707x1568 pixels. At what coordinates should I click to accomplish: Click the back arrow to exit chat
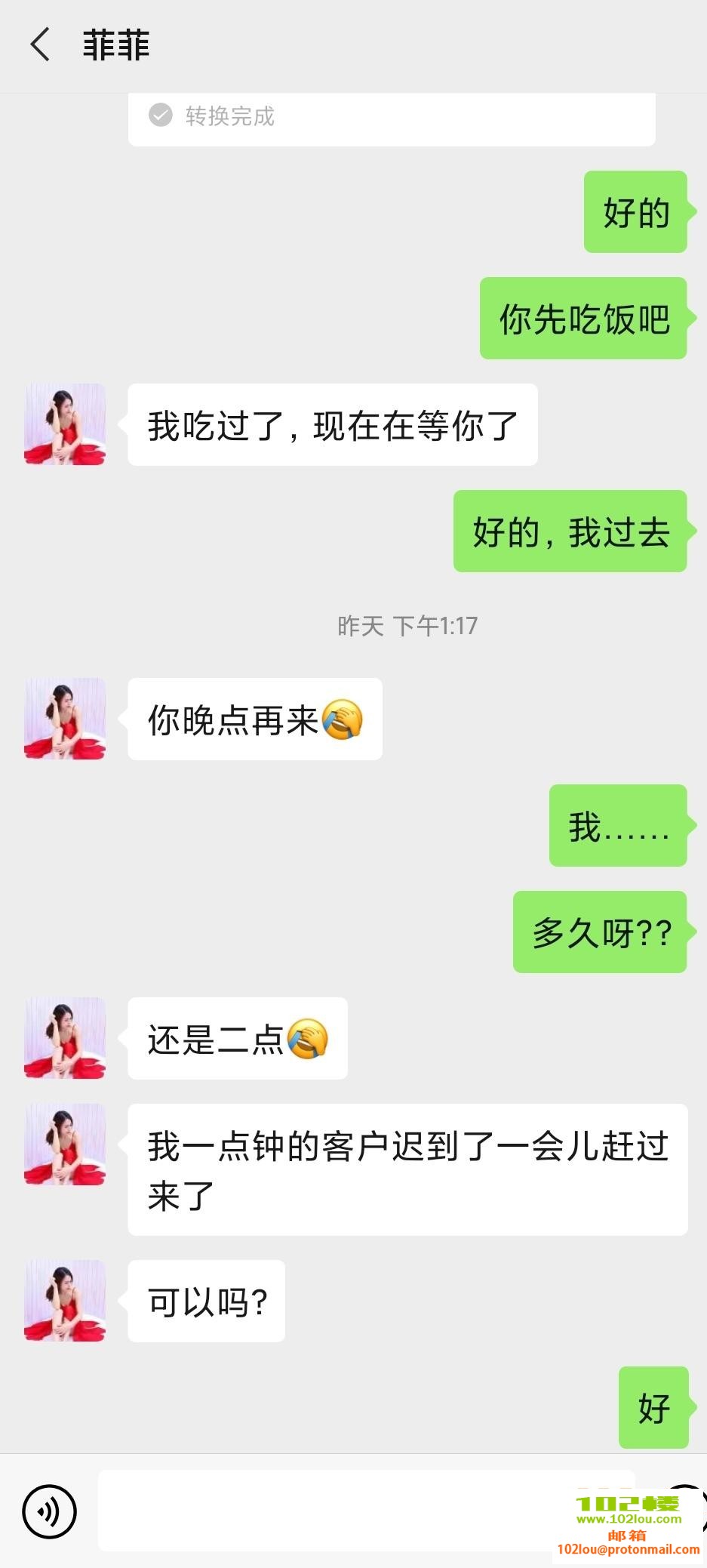pos(41,45)
